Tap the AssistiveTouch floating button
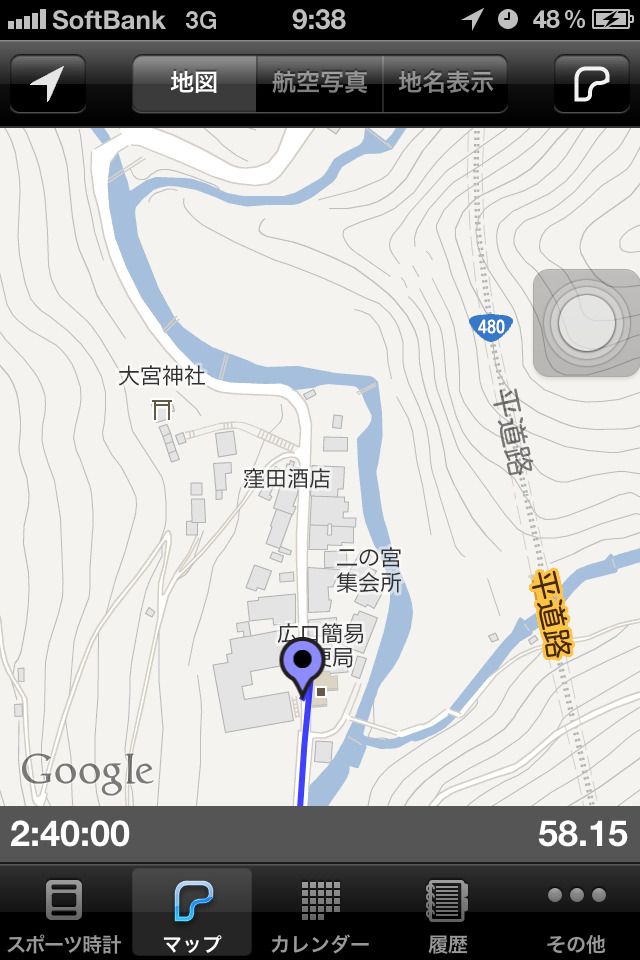 click(x=586, y=323)
